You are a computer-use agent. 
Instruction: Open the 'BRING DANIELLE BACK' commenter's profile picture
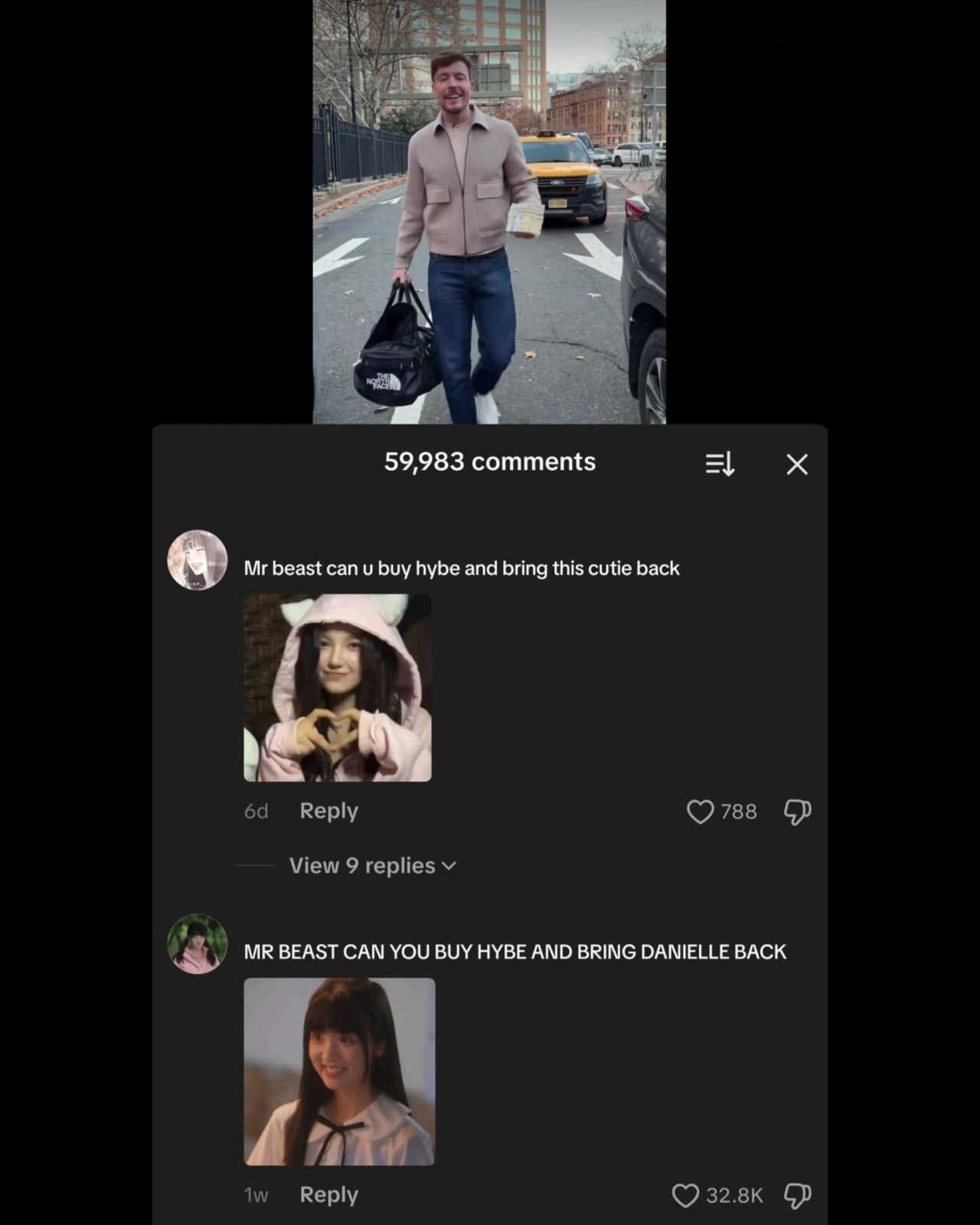click(x=198, y=943)
